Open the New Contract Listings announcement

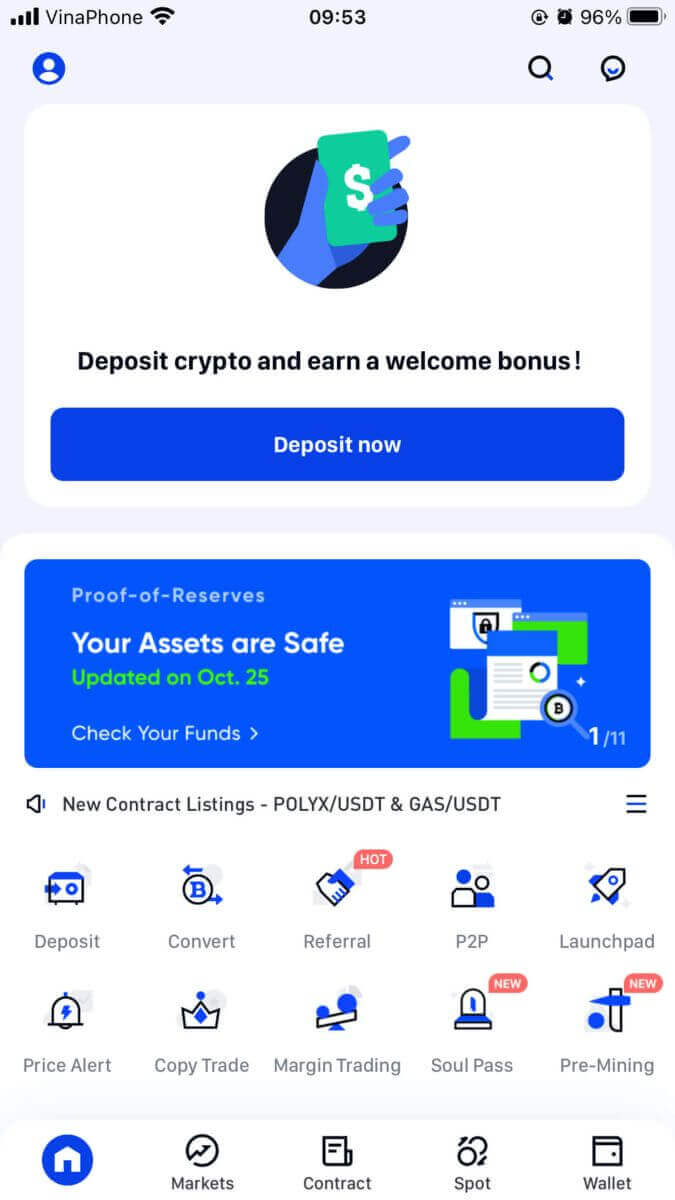tap(281, 804)
